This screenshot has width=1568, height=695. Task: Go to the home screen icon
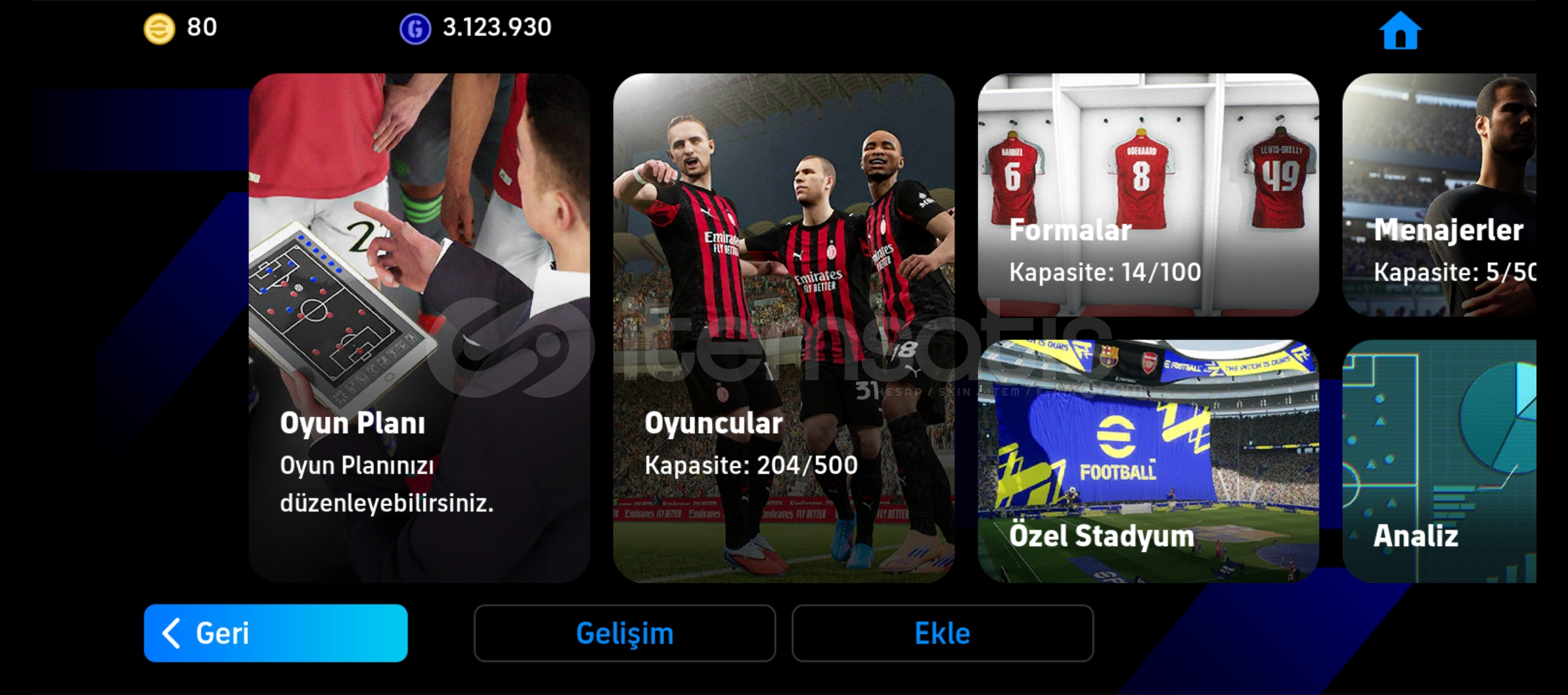[1399, 30]
